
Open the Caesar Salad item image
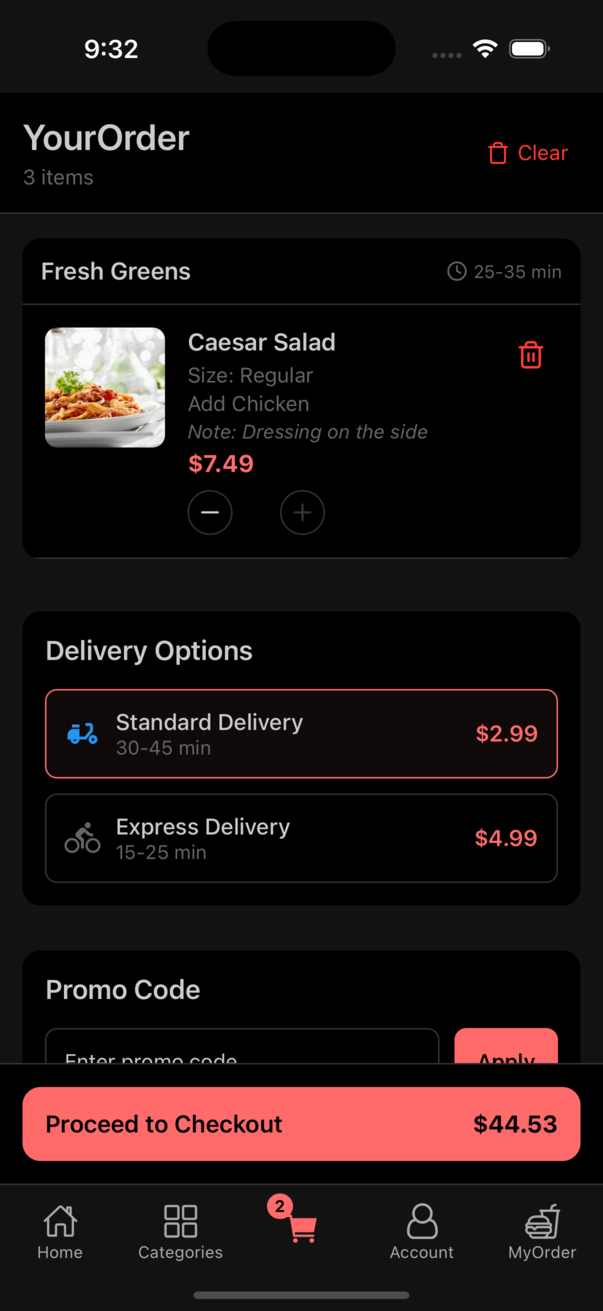coord(105,387)
